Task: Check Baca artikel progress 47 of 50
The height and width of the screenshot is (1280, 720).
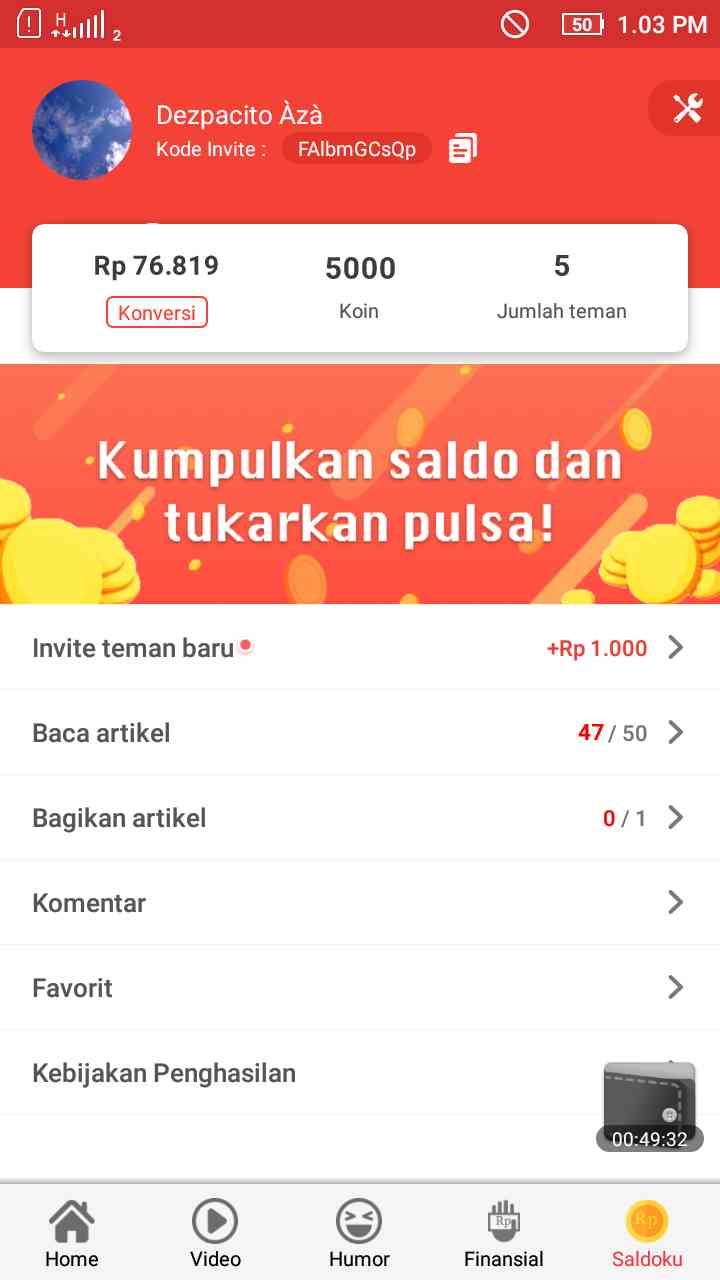Action: tap(360, 732)
